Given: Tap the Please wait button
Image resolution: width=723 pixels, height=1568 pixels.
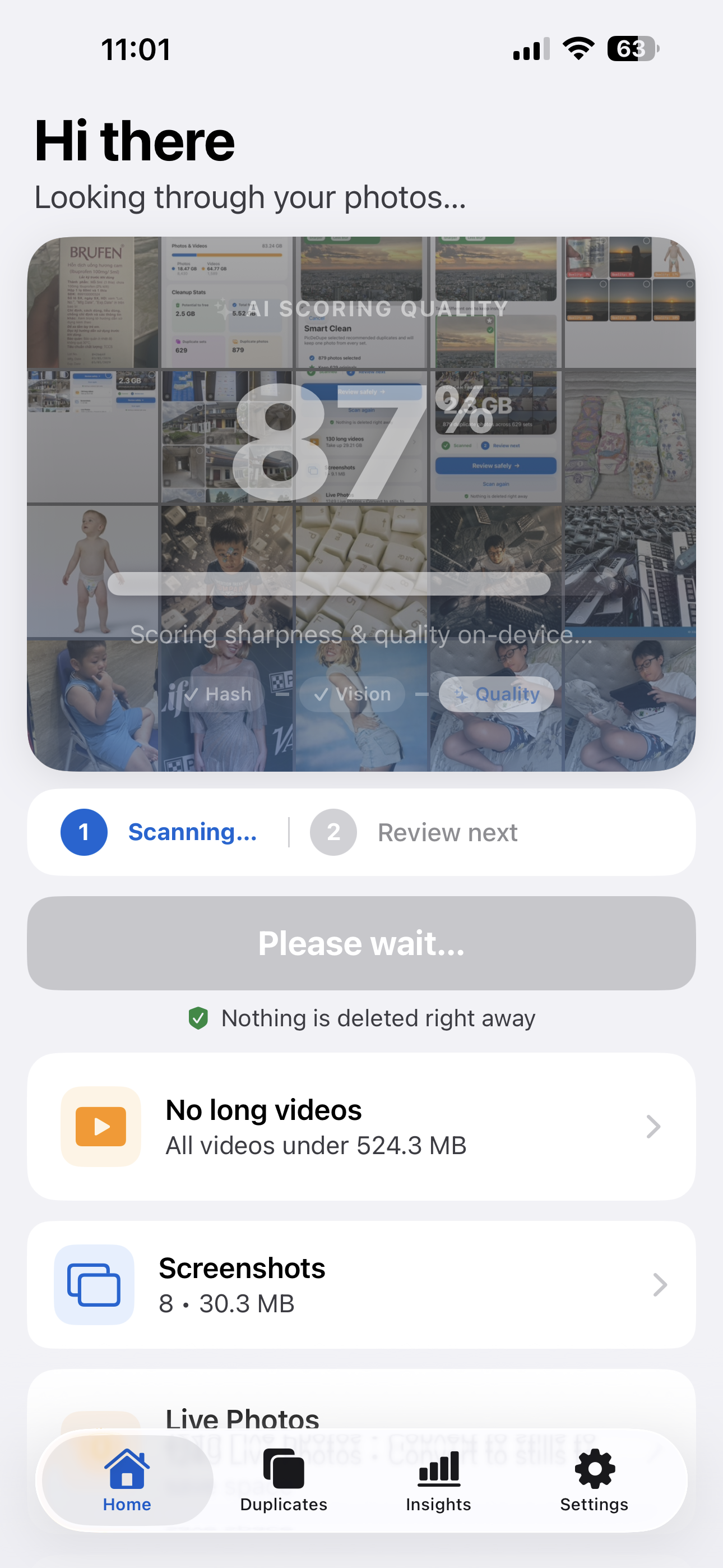Looking at the screenshot, I should pyautogui.click(x=361, y=943).
